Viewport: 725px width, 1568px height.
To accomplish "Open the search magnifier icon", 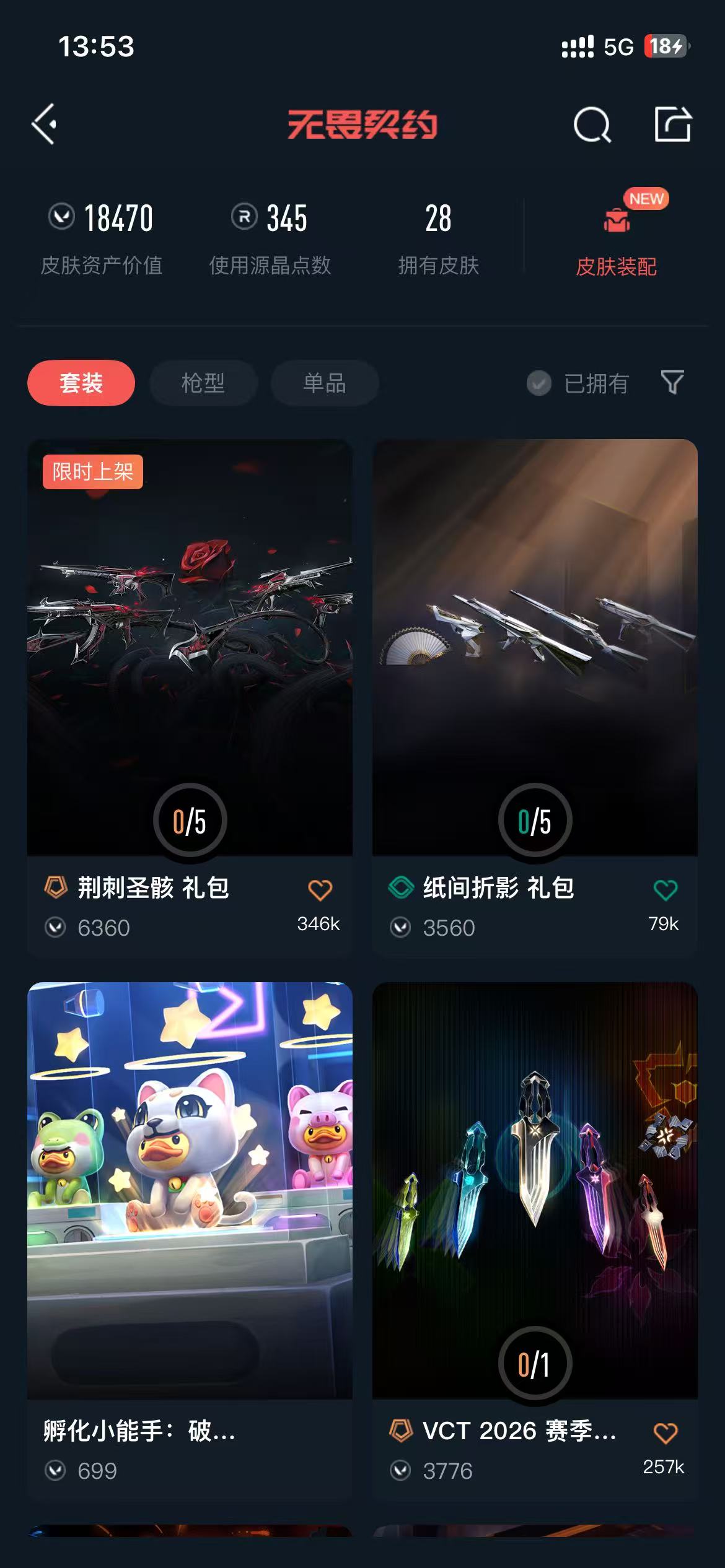I will [x=592, y=125].
